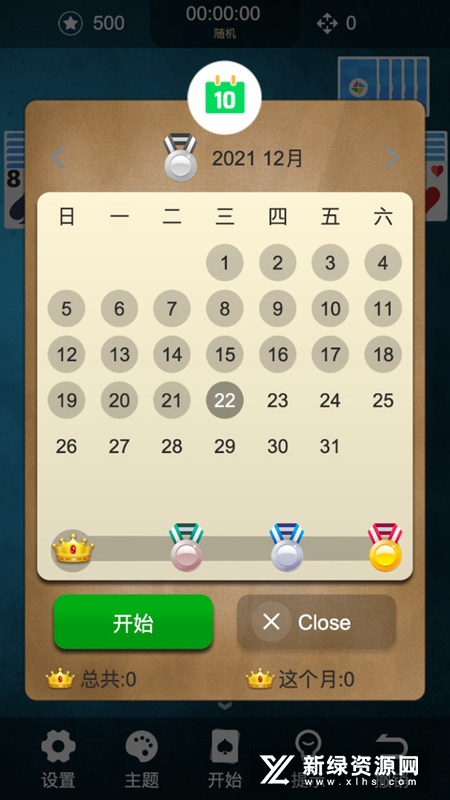450x800 pixels.
Task: Close the daily challenge calendar
Action: pos(316,622)
